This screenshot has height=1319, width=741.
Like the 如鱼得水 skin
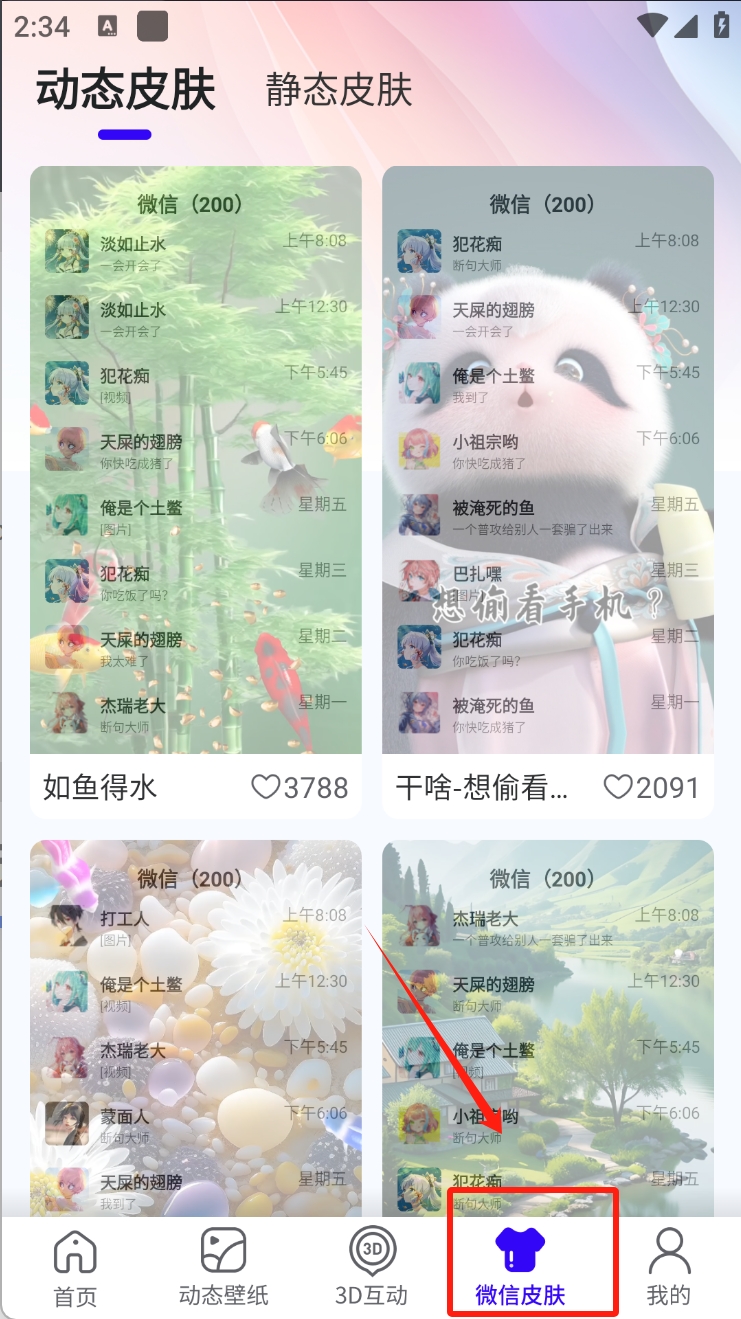266,787
